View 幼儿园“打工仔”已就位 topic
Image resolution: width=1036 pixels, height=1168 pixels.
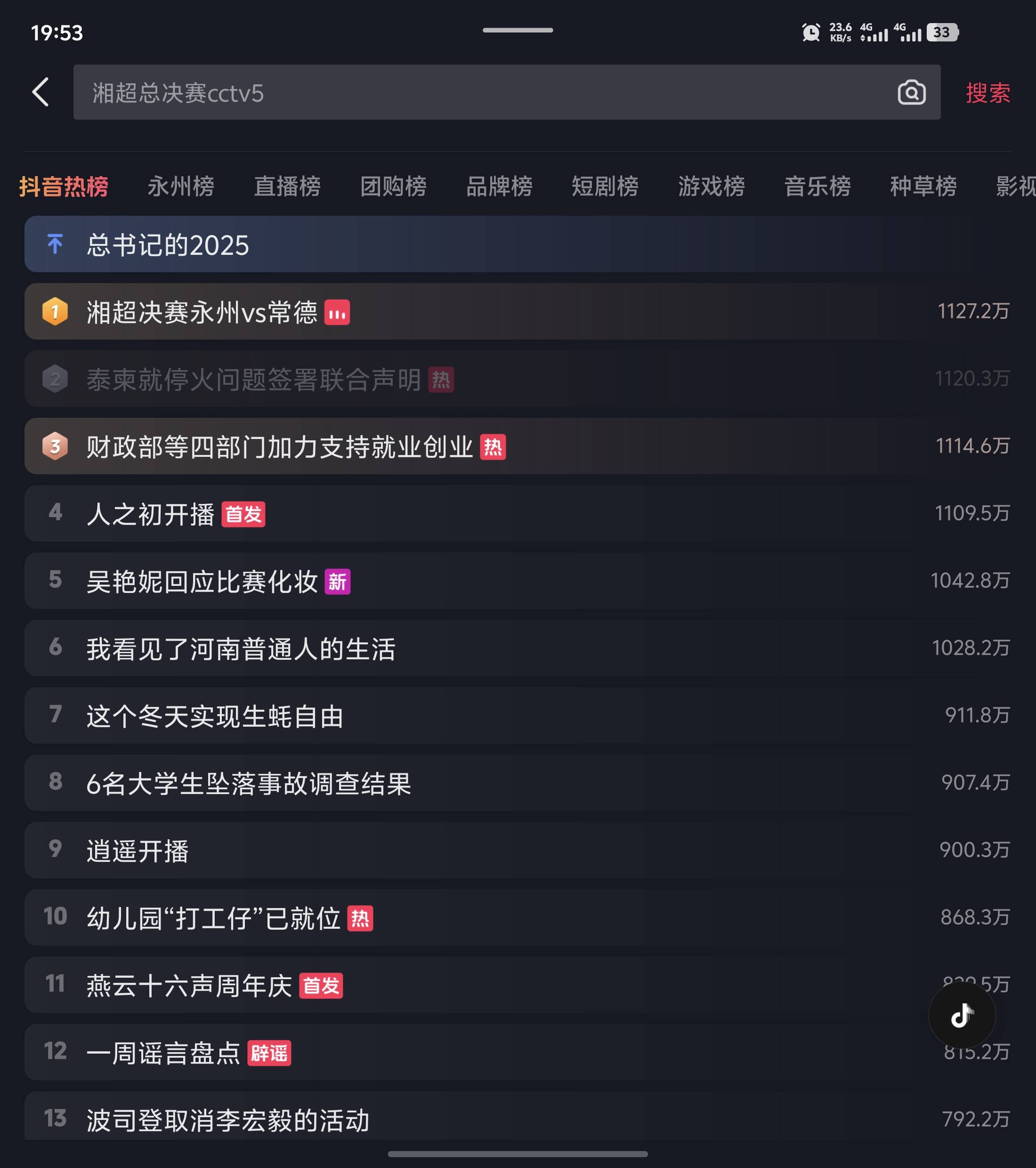click(213, 918)
